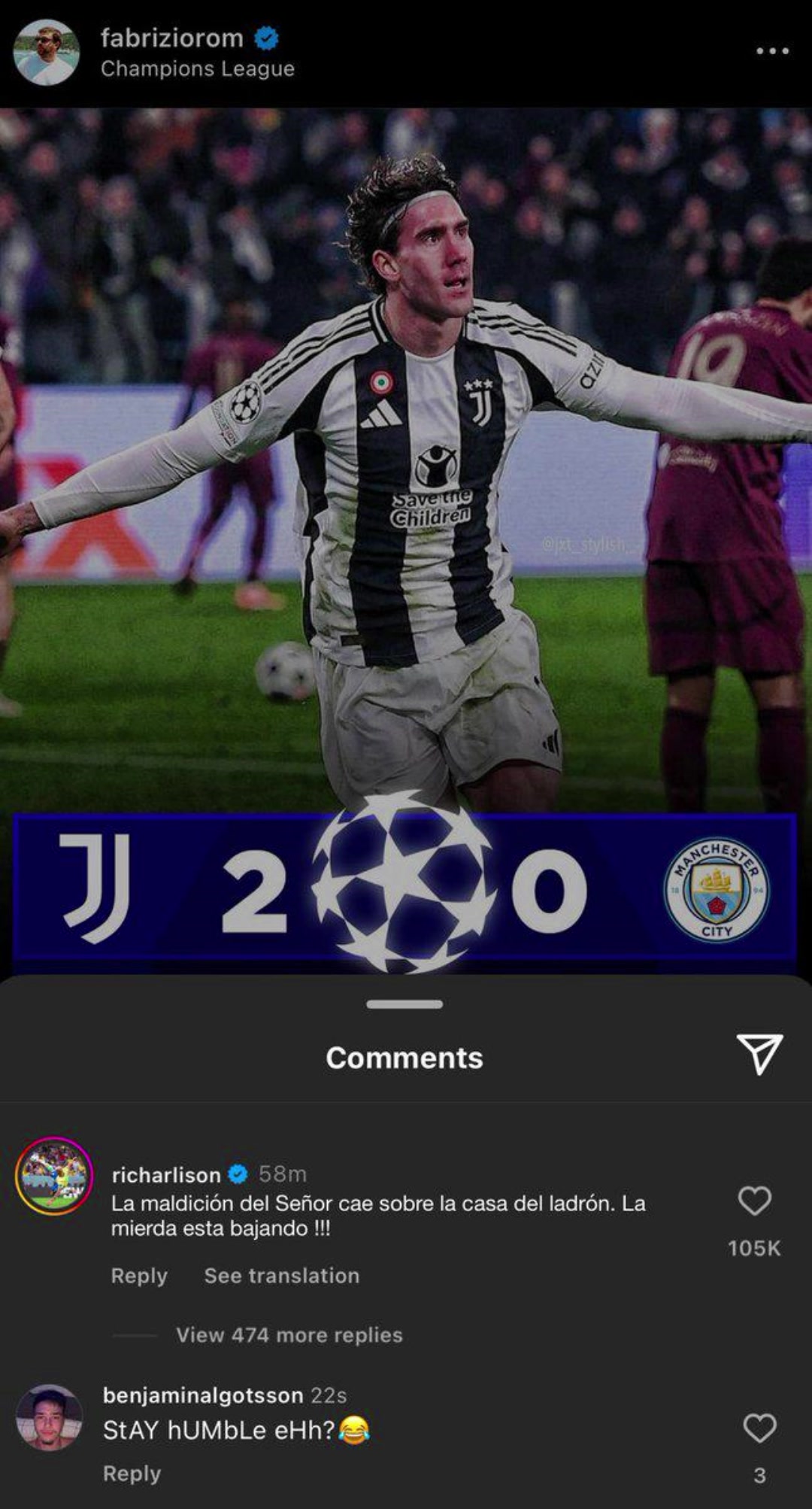Open benjaminalgotsson's profile avatar

pos(50,1417)
